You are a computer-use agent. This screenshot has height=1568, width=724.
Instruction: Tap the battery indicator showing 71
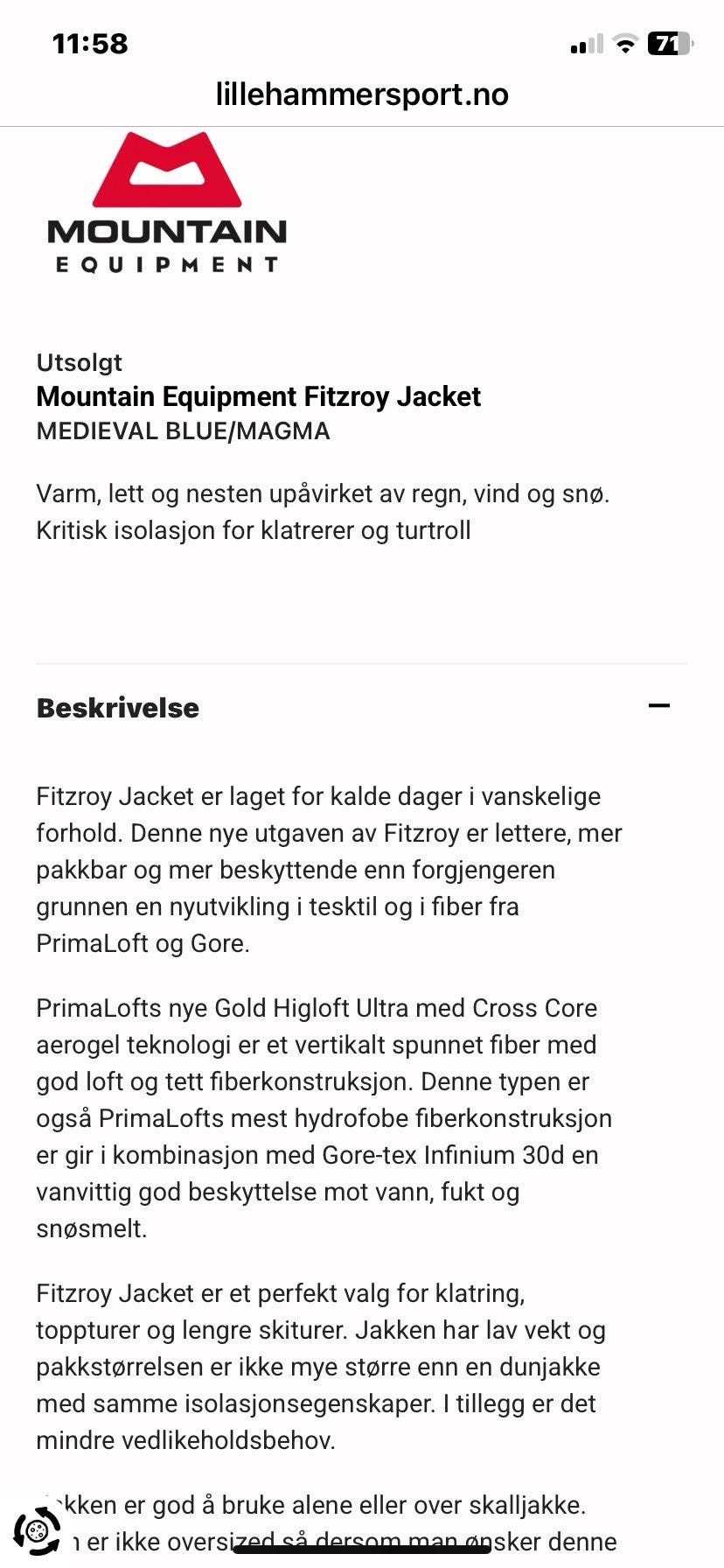click(x=668, y=43)
